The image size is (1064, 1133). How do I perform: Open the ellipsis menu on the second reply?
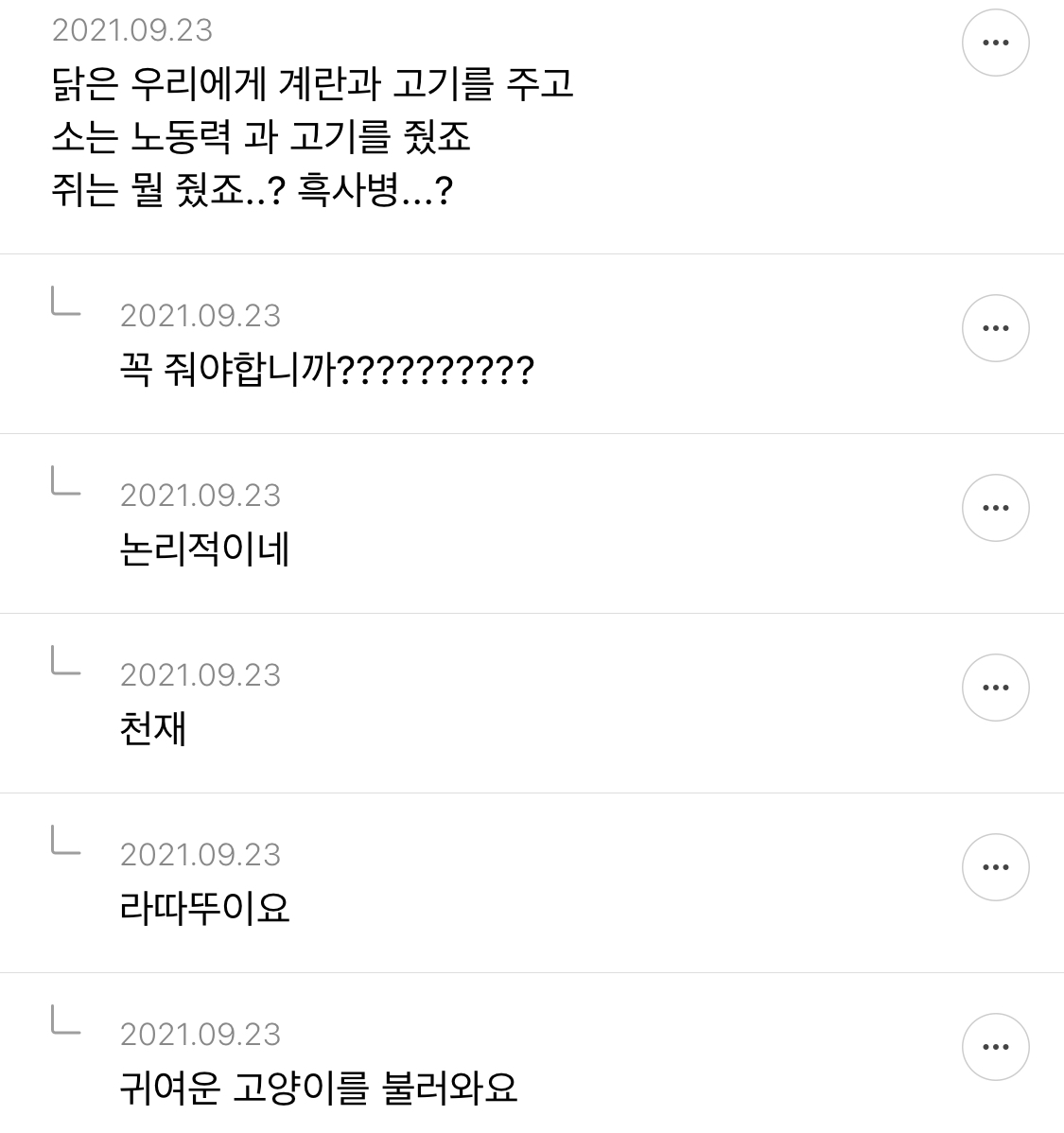click(995, 508)
